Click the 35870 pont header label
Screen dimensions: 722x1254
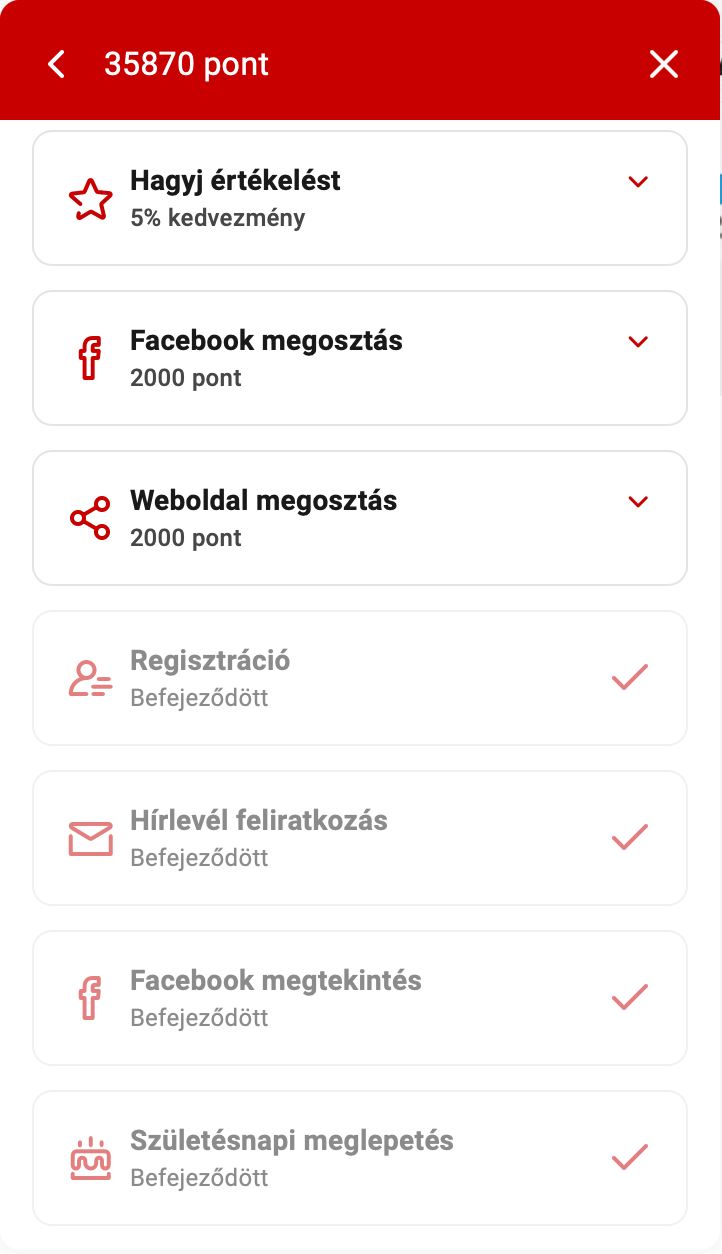pos(186,63)
